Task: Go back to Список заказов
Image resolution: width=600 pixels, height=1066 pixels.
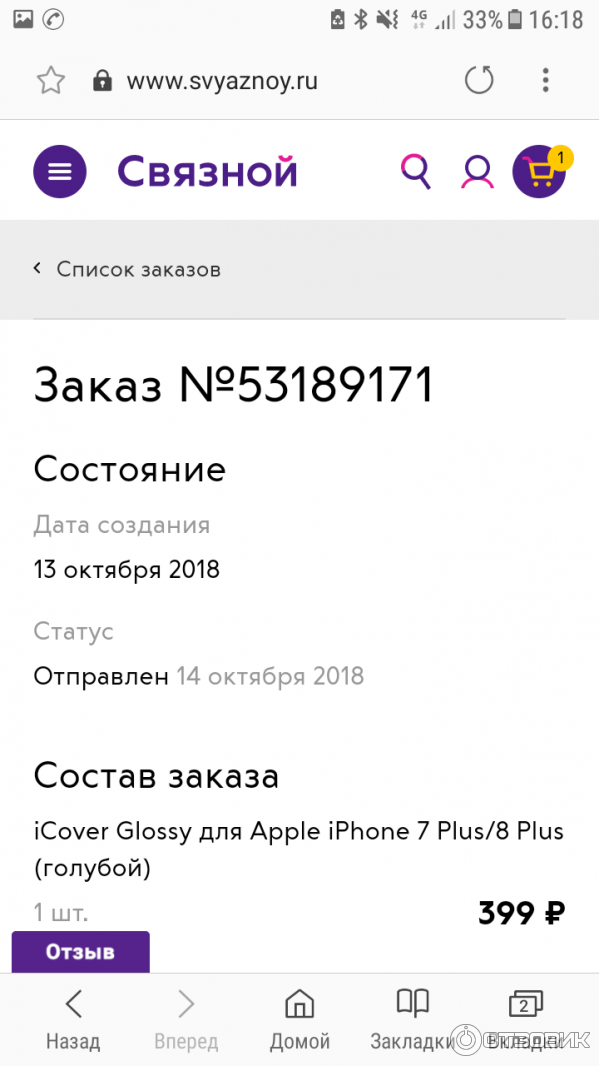Action: 127,269
